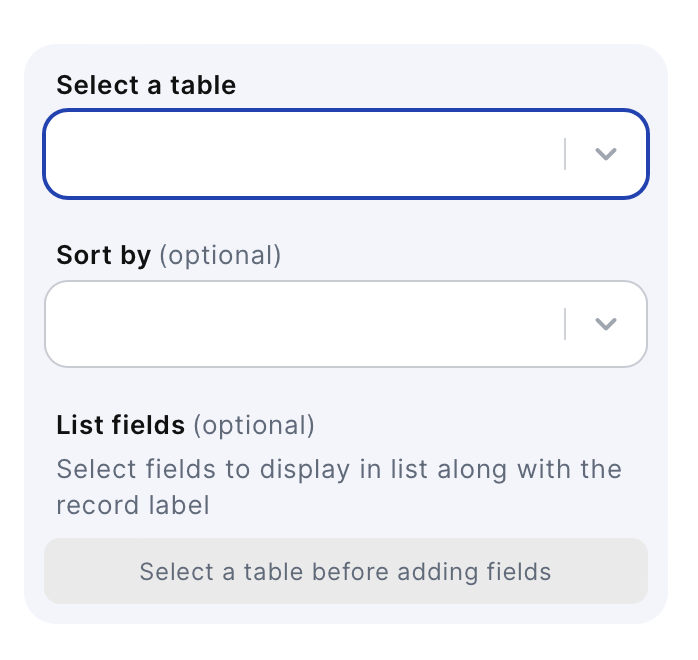The width and height of the screenshot is (698, 660).
Task: Expand the Sort by dropdown
Action: point(605,324)
